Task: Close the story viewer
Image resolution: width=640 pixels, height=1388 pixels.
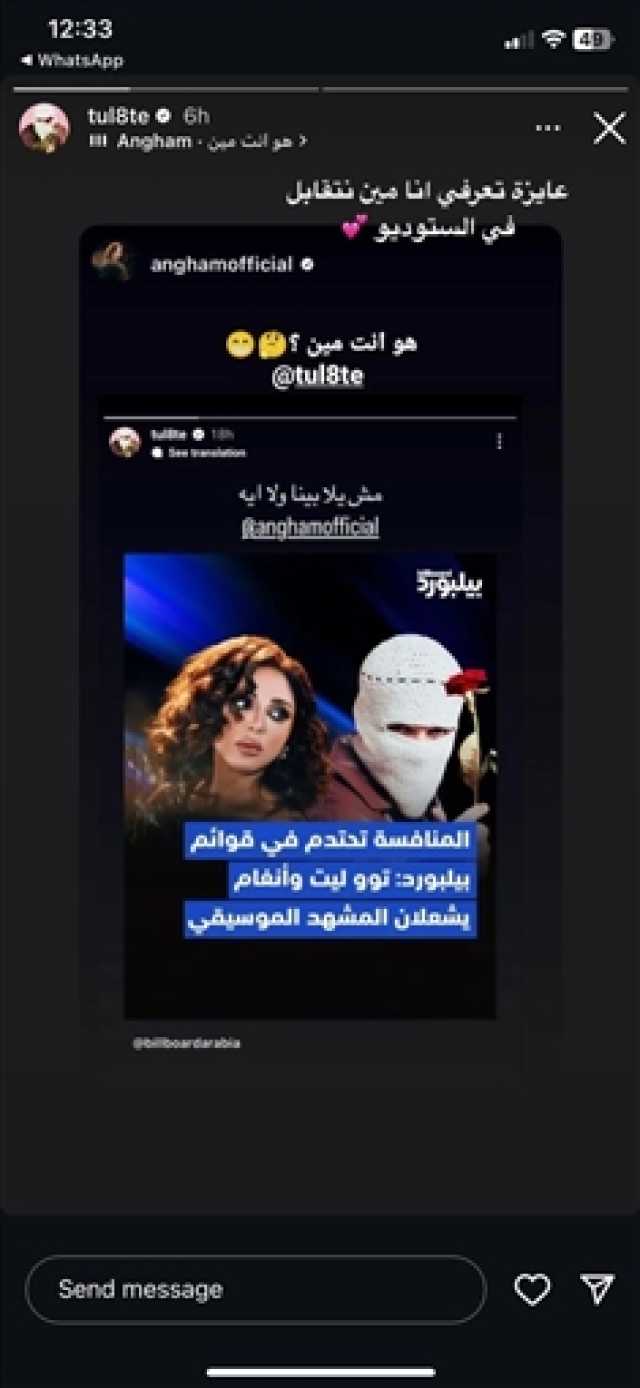Action: click(x=609, y=128)
